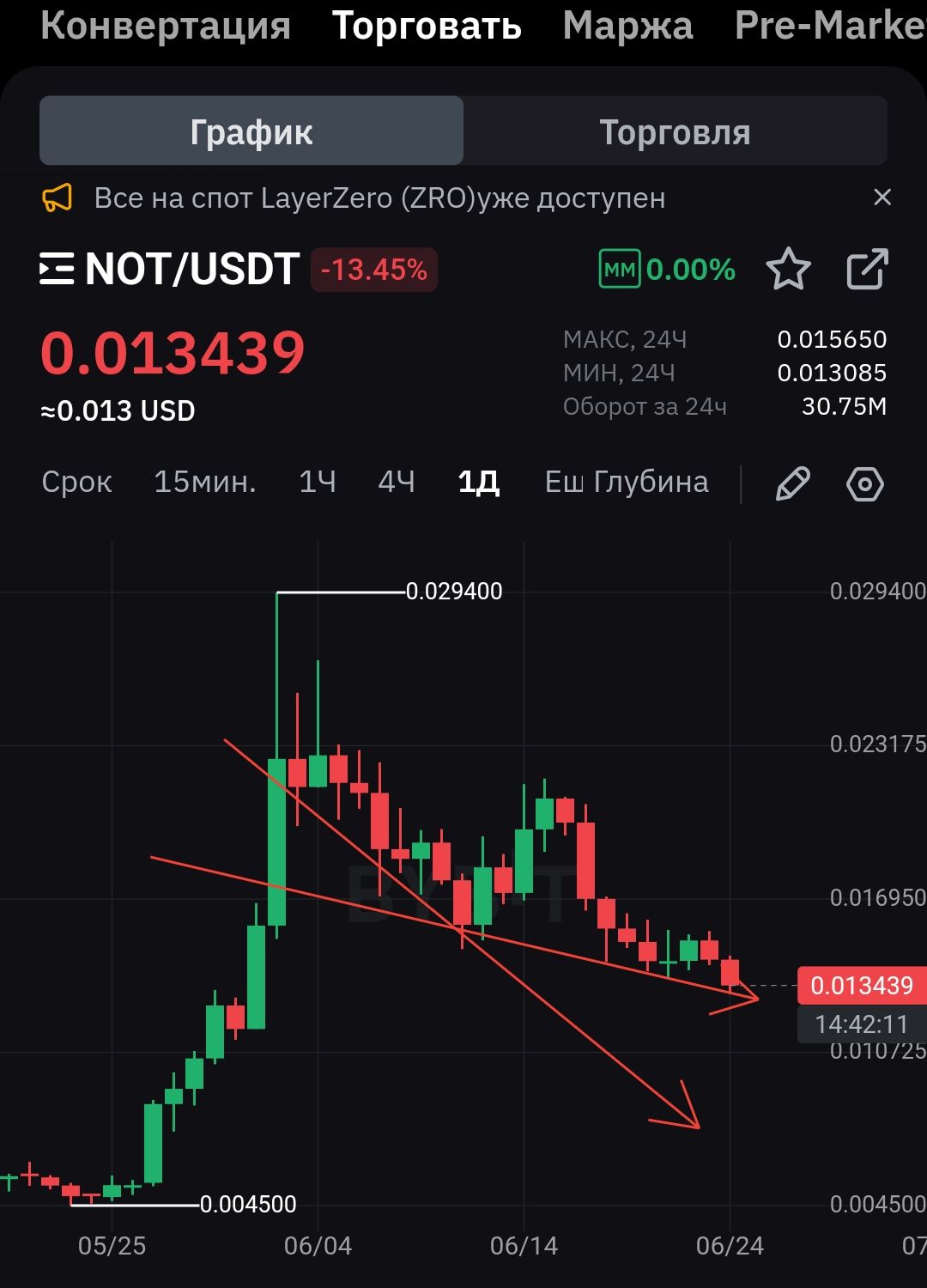Go to Pre-Market tab
The width and height of the screenshot is (927, 1288).
(x=828, y=26)
